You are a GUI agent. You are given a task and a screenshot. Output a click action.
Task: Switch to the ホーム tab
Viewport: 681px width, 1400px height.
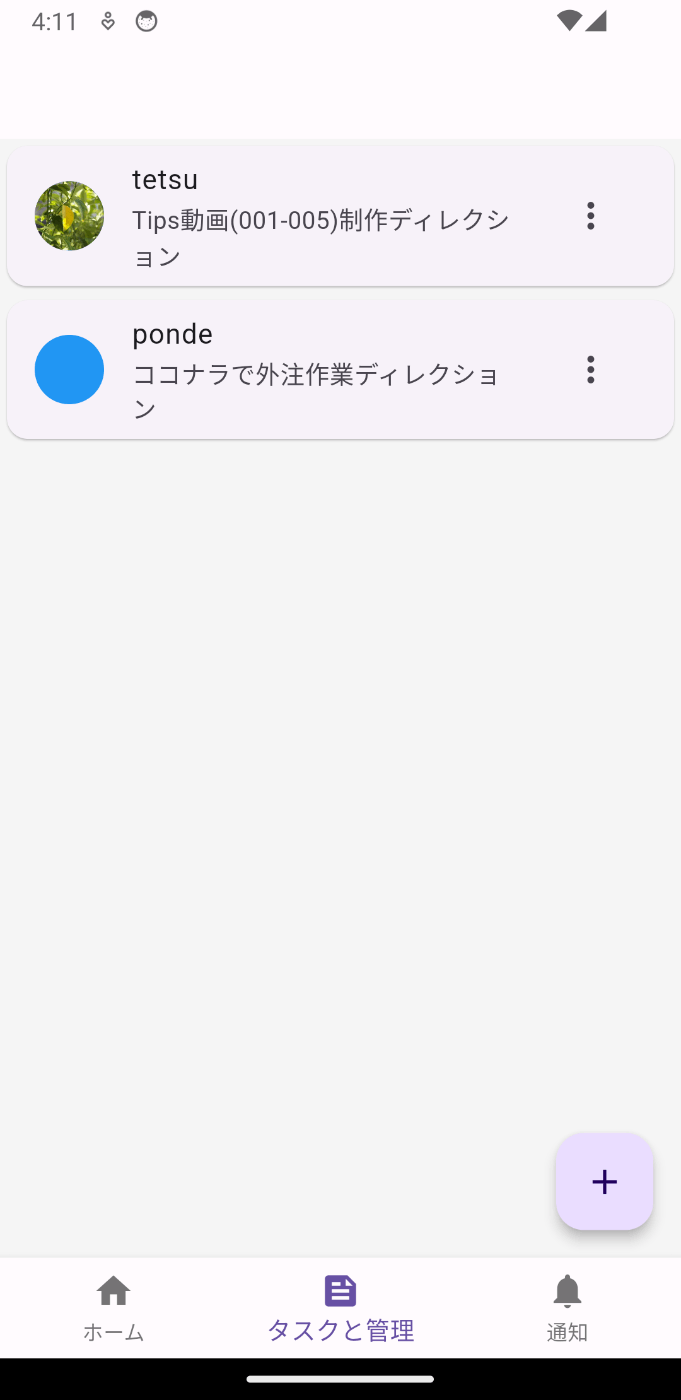click(x=113, y=1308)
